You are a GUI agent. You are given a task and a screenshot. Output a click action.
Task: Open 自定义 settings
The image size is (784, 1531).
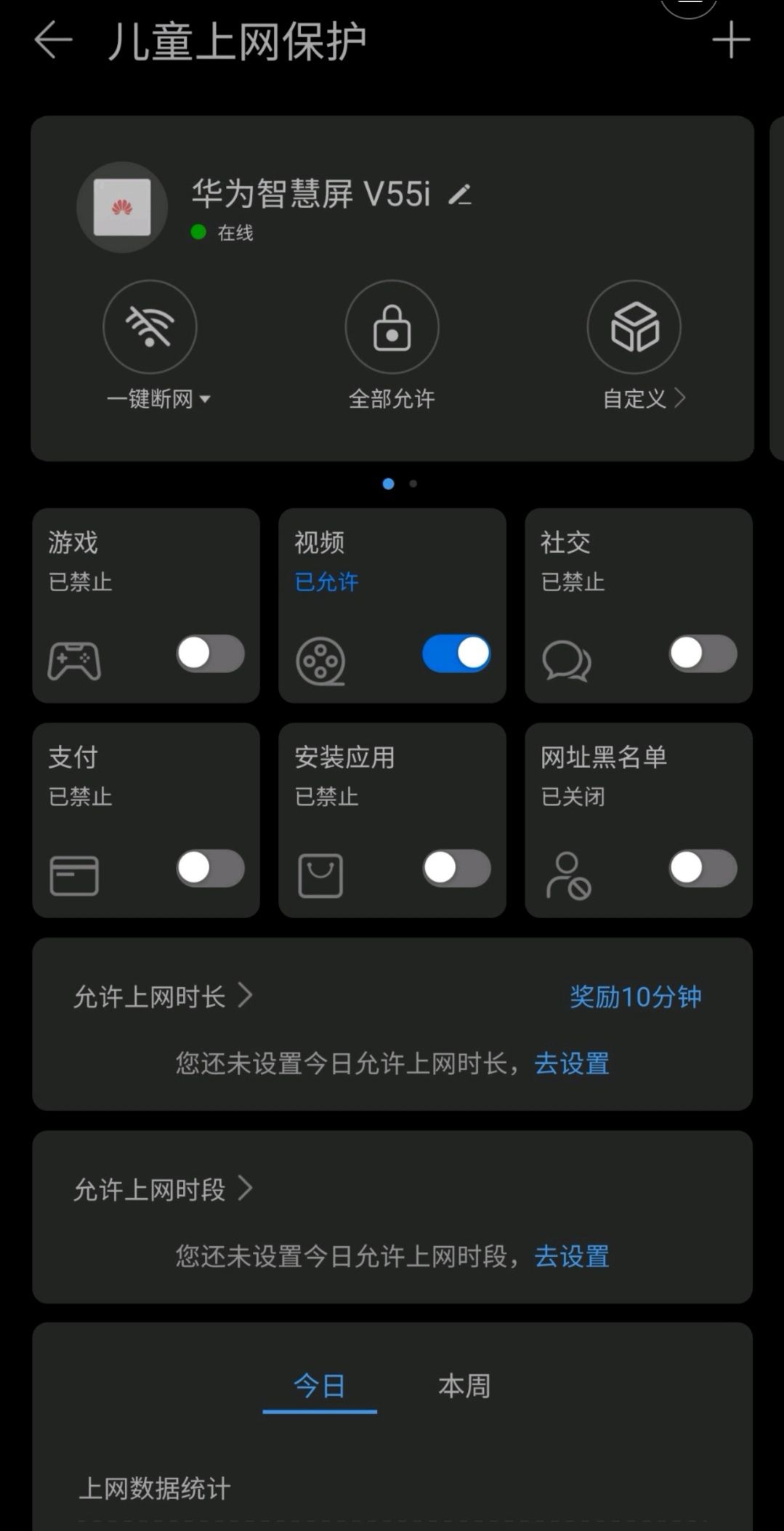coord(634,327)
